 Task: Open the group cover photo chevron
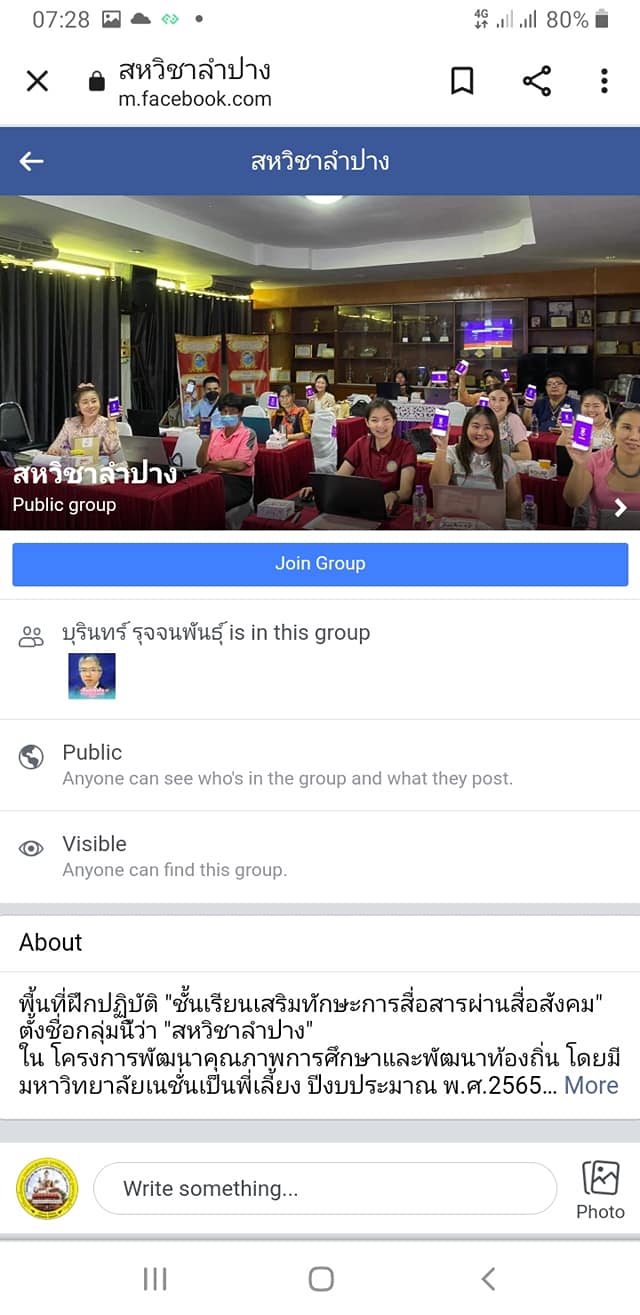(621, 507)
